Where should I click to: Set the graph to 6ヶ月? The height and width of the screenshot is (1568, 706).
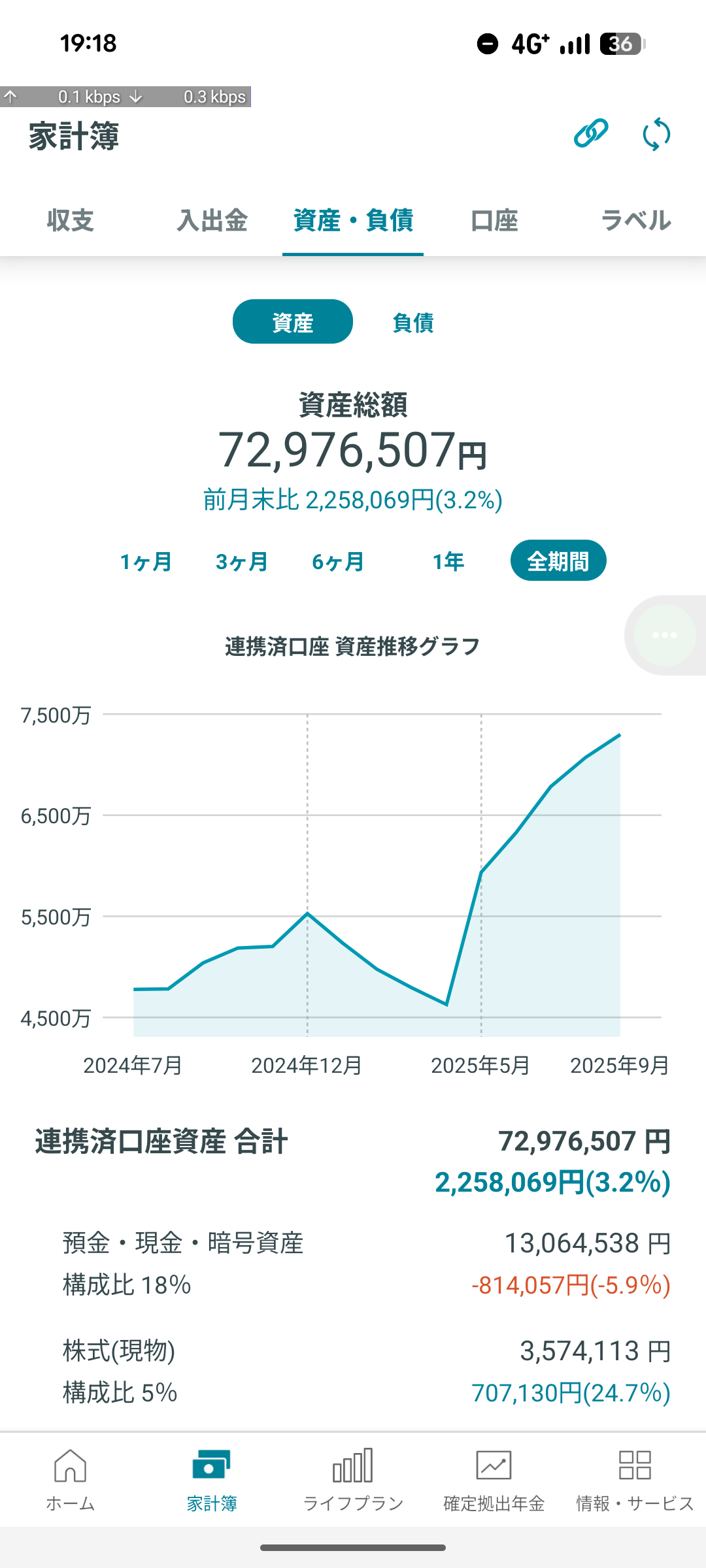click(338, 561)
